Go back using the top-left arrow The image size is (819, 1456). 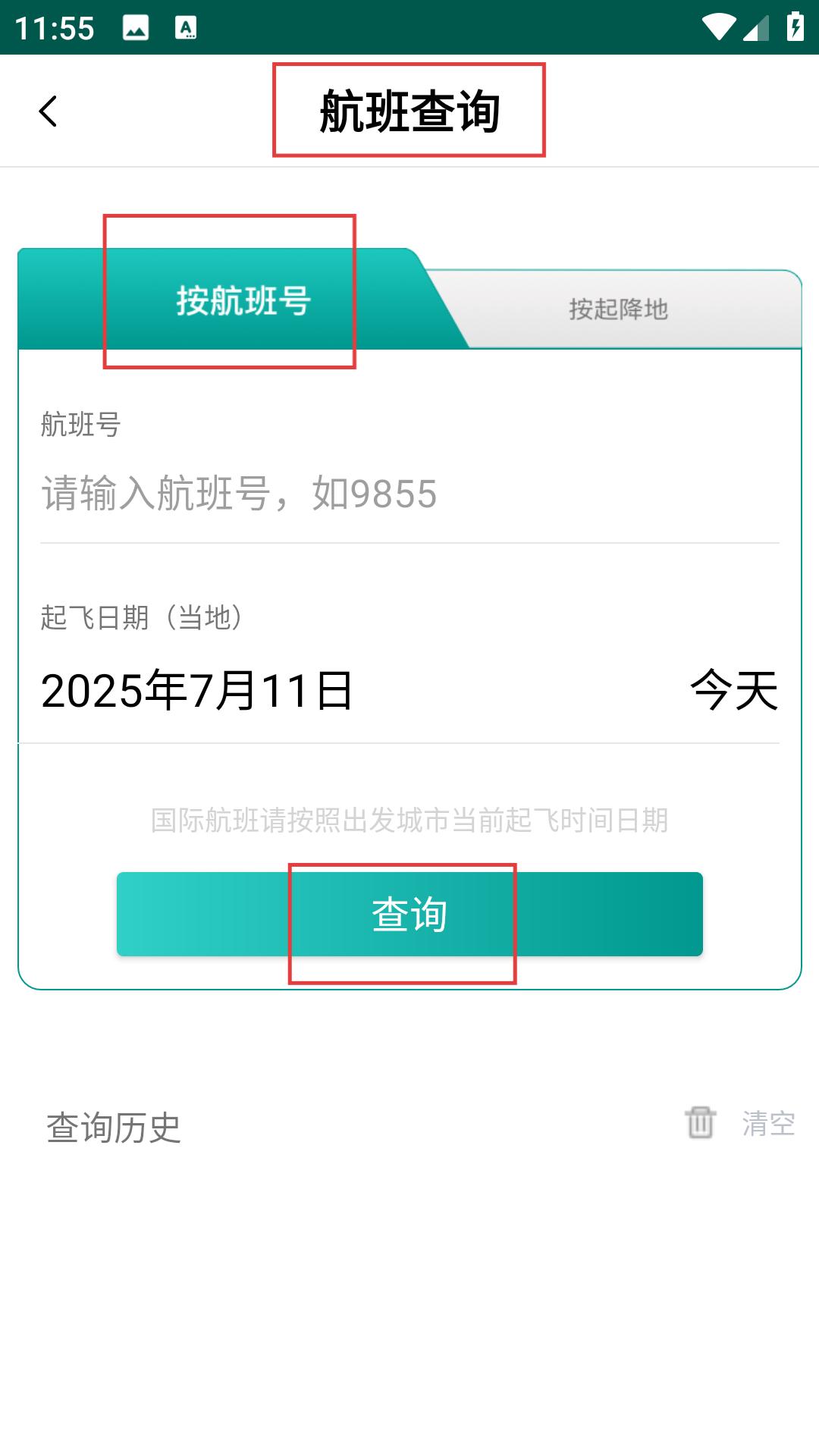48,111
